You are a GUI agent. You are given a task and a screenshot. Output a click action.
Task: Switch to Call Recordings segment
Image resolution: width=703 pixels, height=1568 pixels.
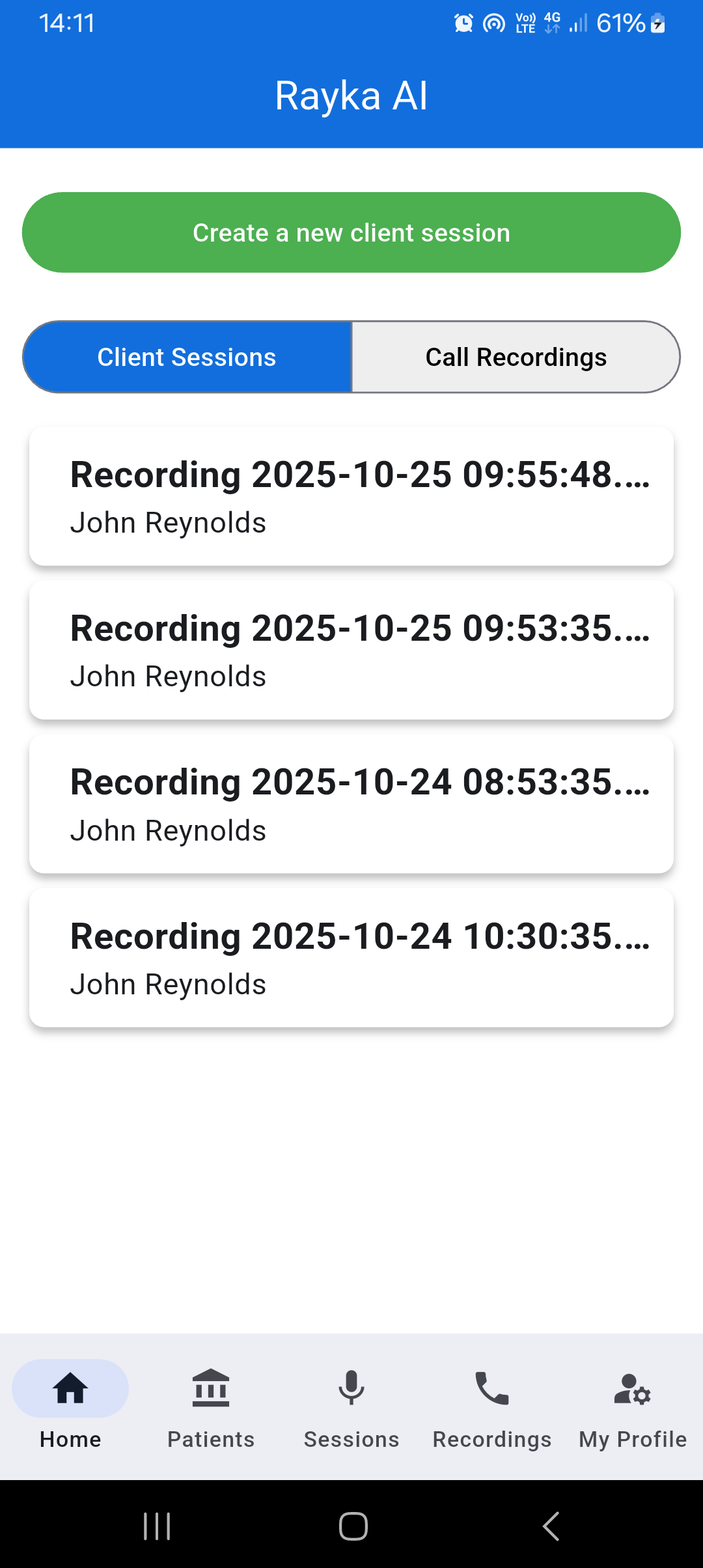click(516, 357)
